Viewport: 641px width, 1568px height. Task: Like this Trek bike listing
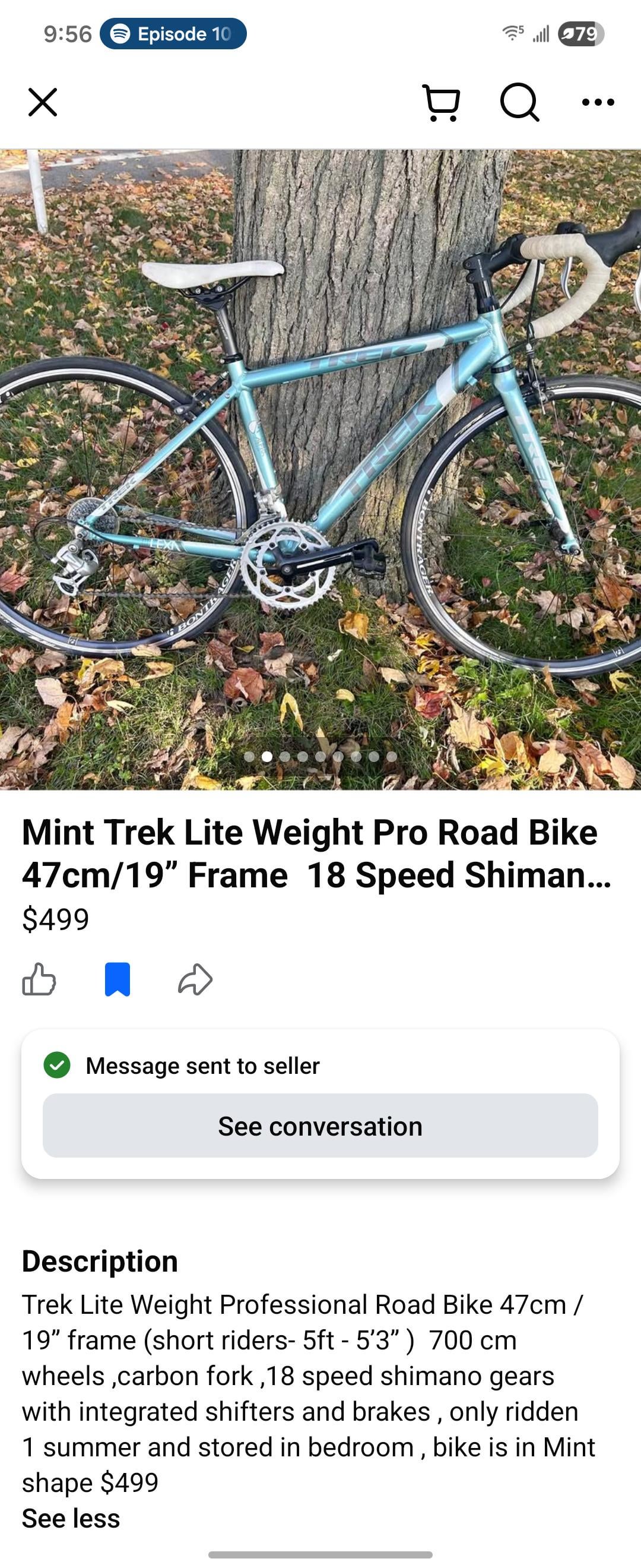pos(39,979)
